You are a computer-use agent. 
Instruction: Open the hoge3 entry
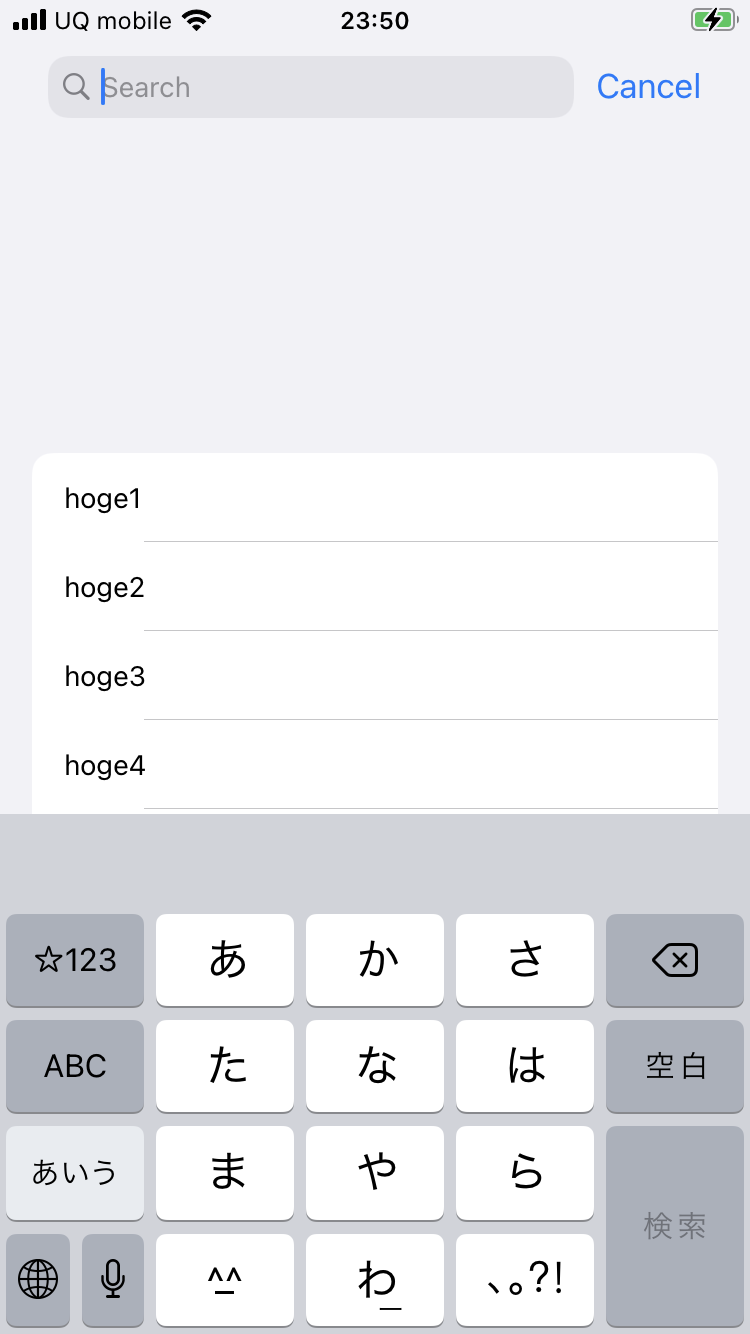375,676
